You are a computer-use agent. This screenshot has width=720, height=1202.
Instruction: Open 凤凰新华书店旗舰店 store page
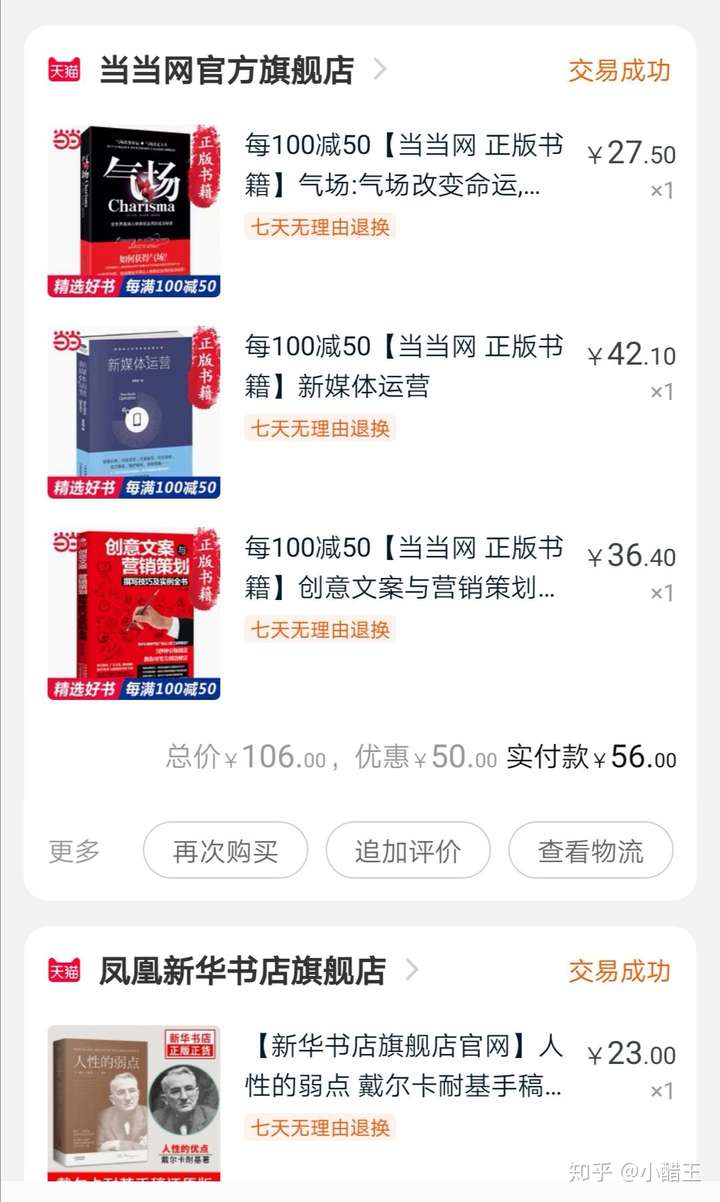242,970
